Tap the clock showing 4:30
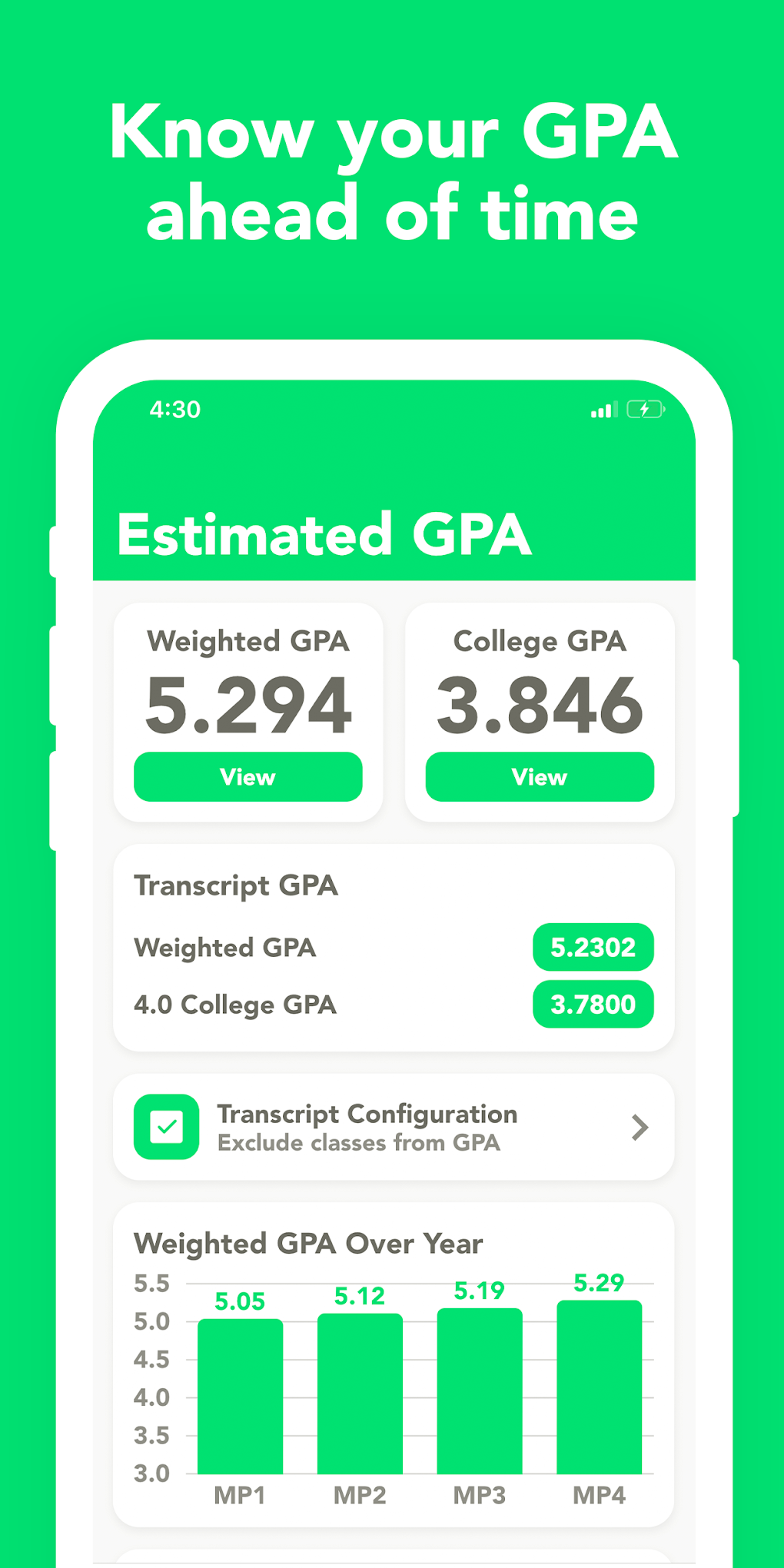This screenshot has width=784, height=1568. pos(175,410)
